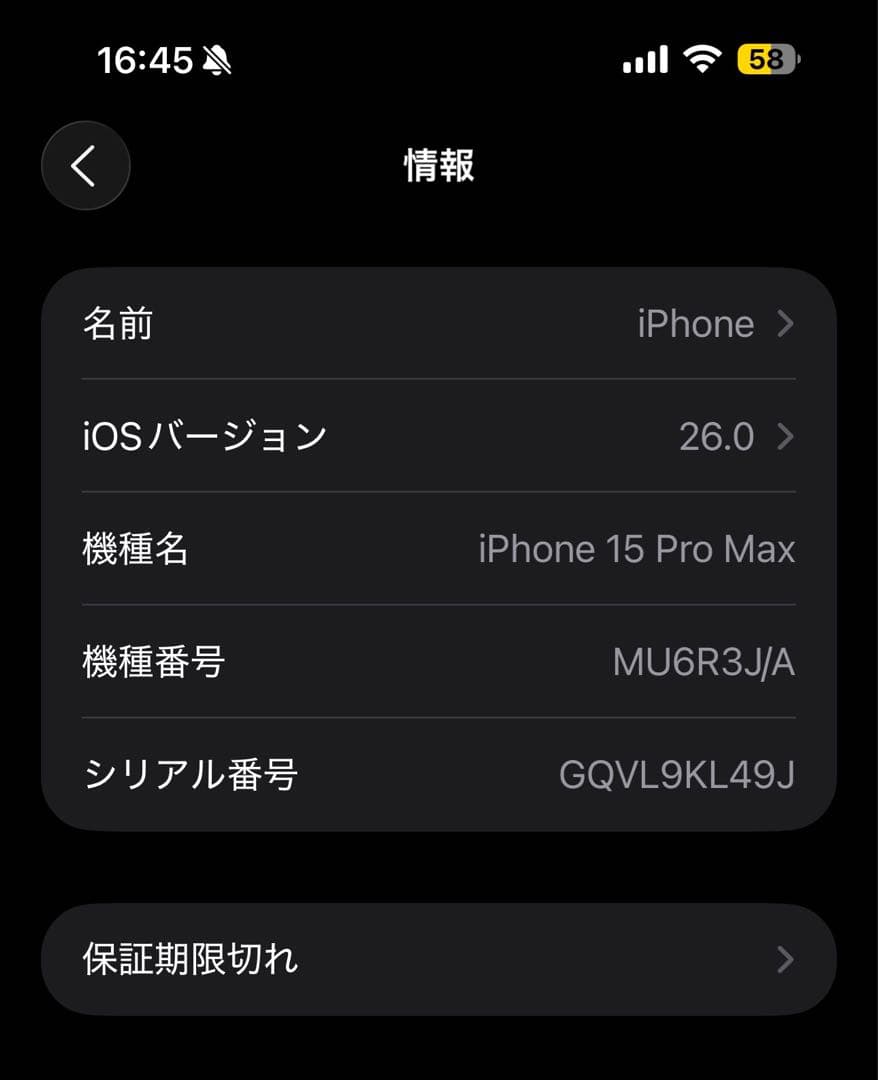Screen dimensions: 878x1080
Task: Select the back chevron in the circle
Action: pos(85,166)
